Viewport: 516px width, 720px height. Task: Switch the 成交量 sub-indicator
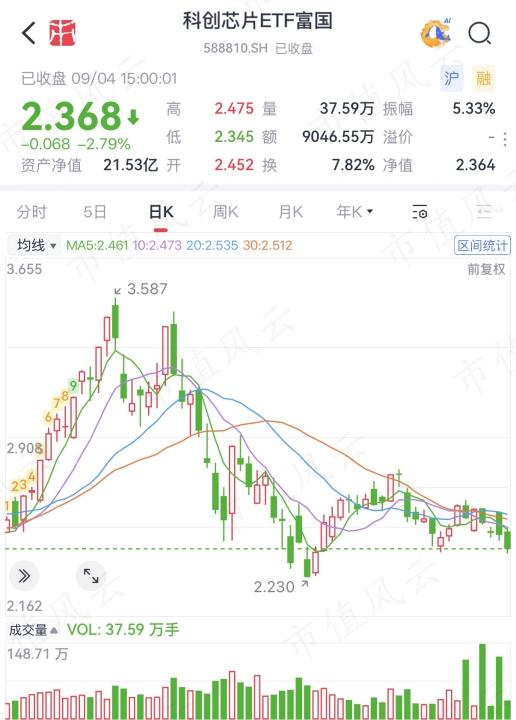click(x=33, y=630)
